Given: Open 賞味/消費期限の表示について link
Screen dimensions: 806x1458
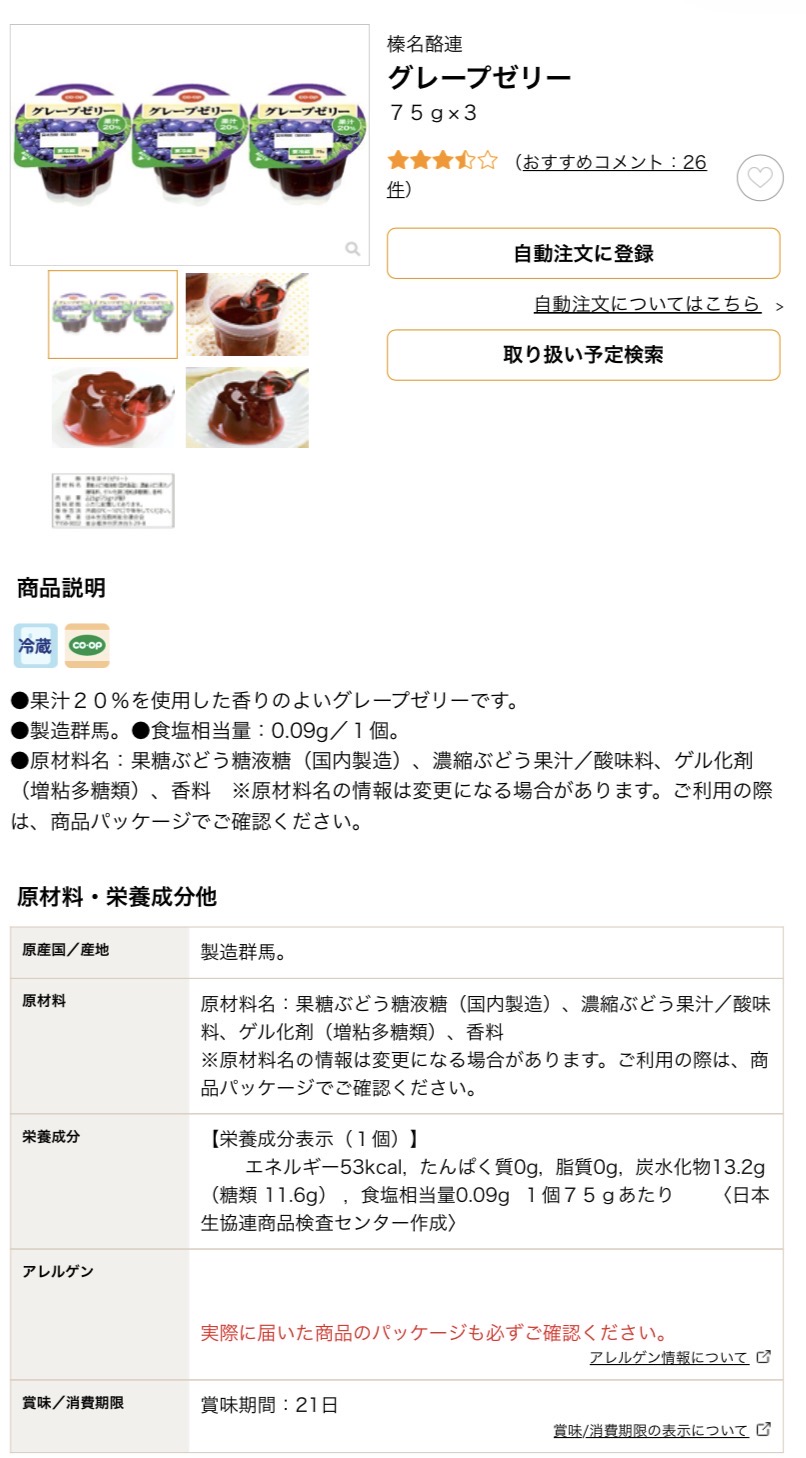Looking at the screenshot, I should (651, 1430).
